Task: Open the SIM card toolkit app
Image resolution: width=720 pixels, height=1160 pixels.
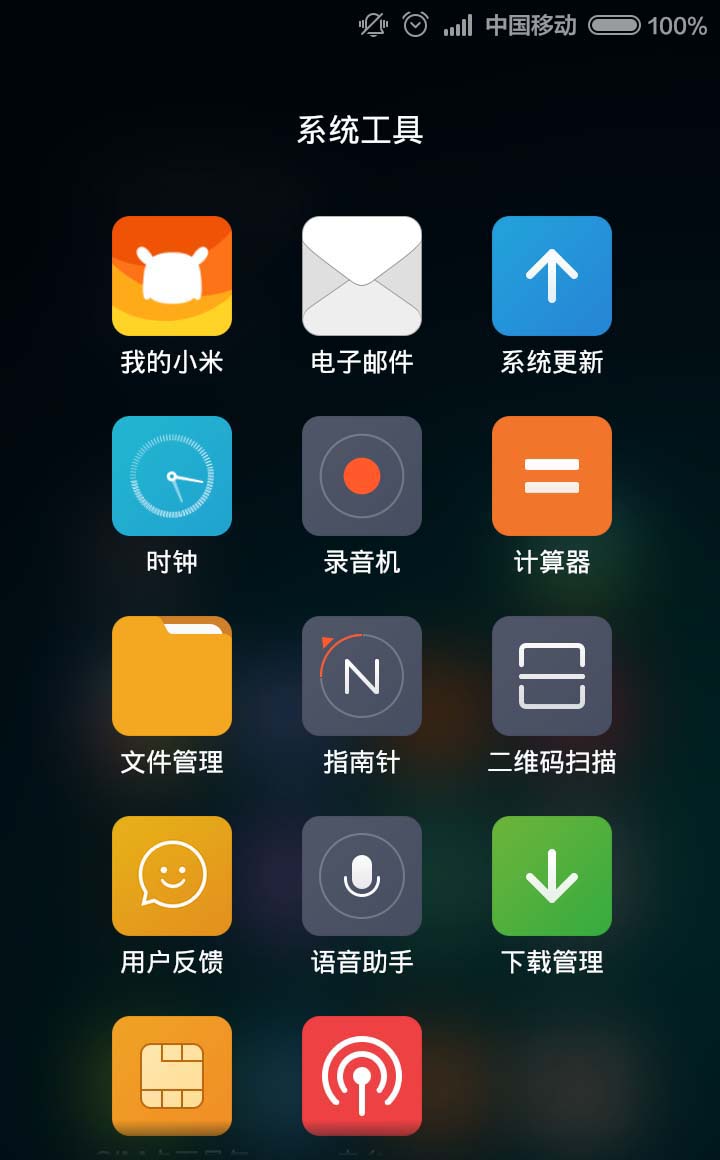Action: pyautogui.click(x=172, y=1076)
